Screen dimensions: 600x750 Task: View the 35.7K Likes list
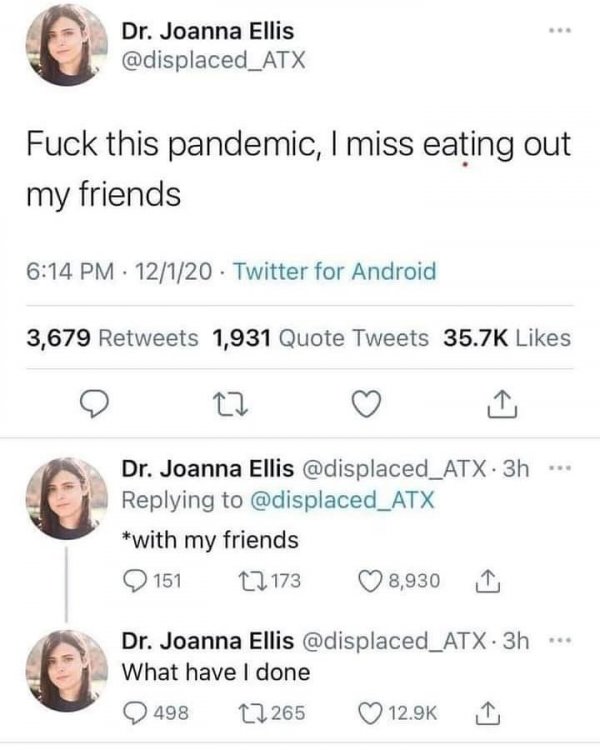pos(506,338)
